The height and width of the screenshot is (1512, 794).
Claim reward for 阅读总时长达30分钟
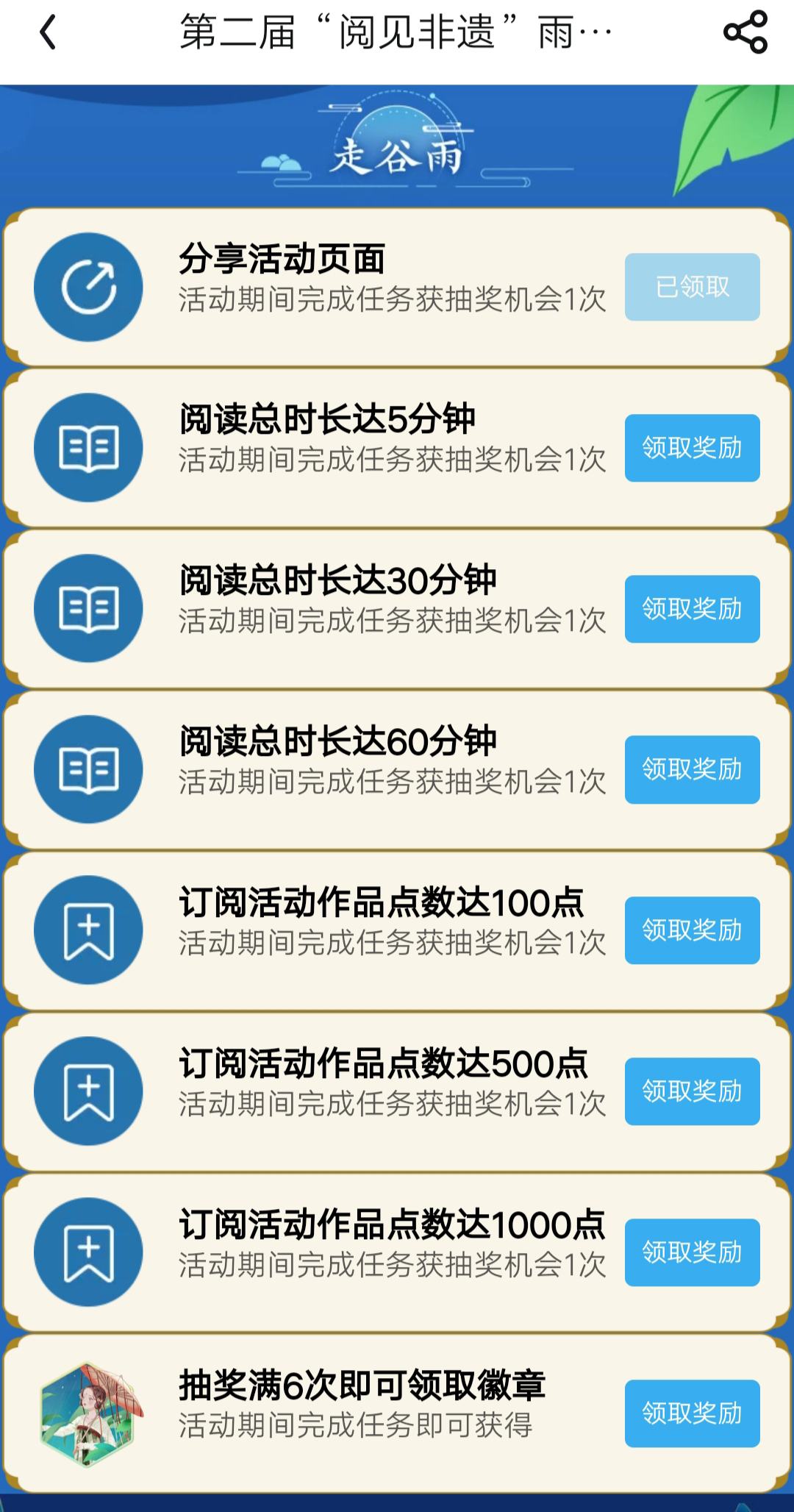(692, 609)
